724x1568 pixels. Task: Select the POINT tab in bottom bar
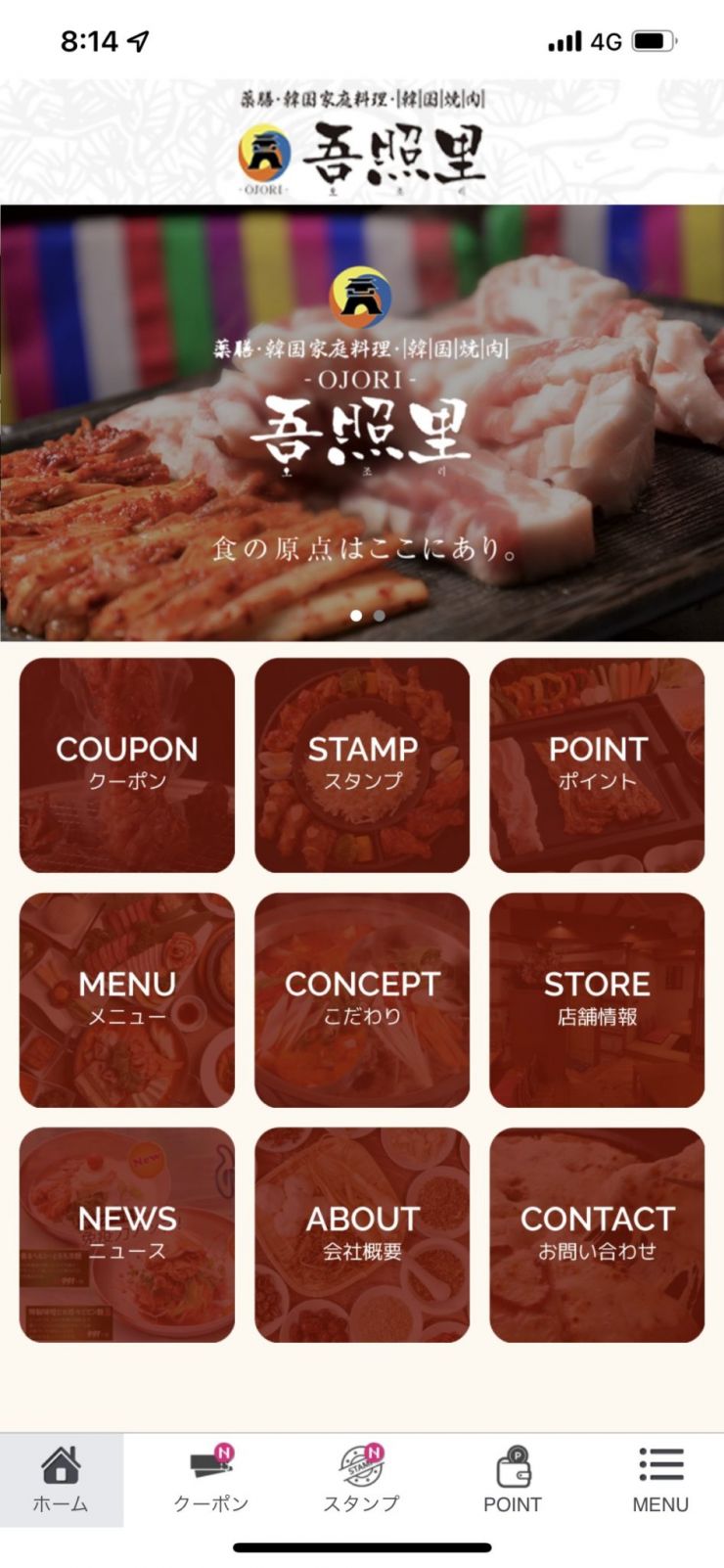512,1480
